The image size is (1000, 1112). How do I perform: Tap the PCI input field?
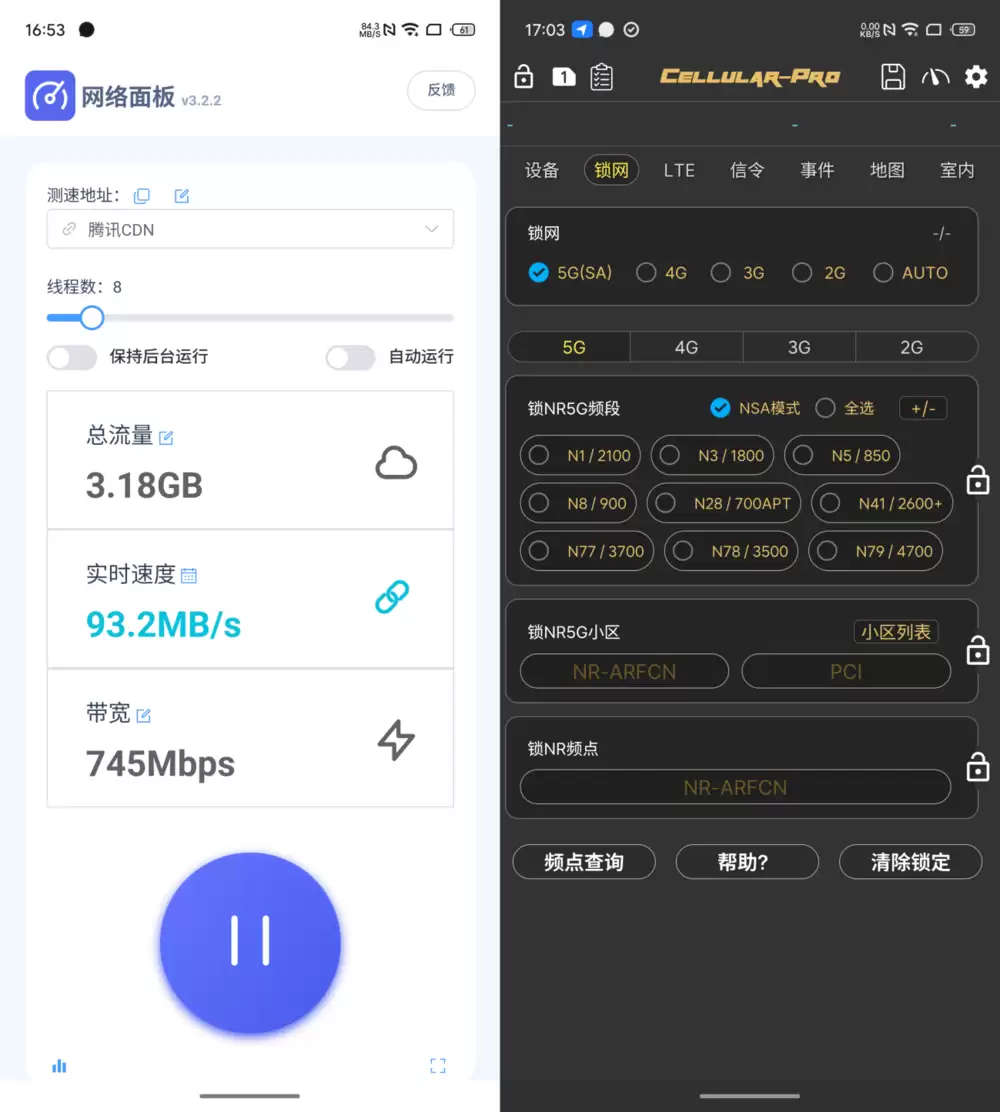[x=845, y=672]
